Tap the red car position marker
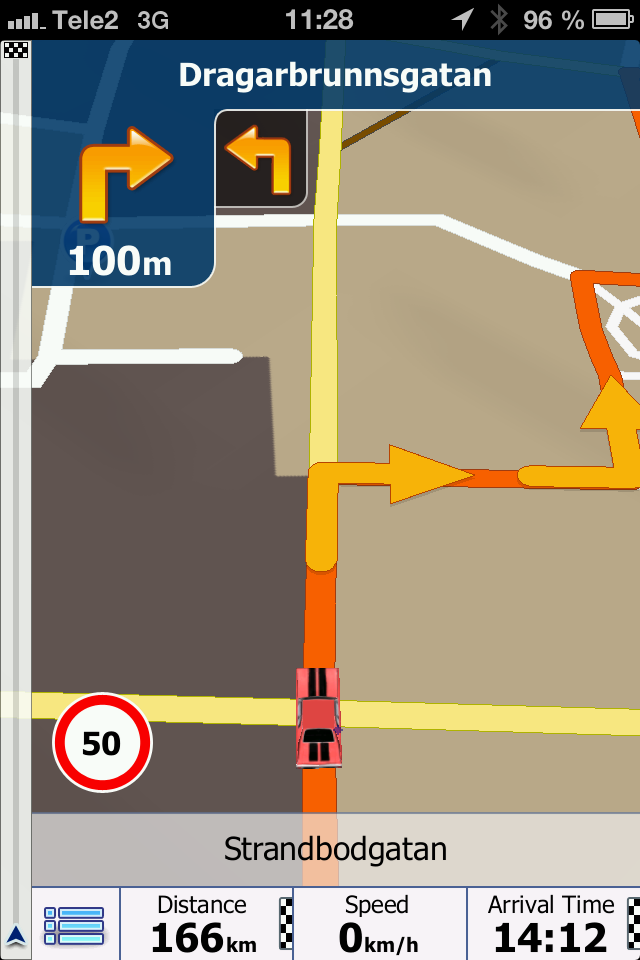The width and height of the screenshot is (640, 960). point(318,718)
